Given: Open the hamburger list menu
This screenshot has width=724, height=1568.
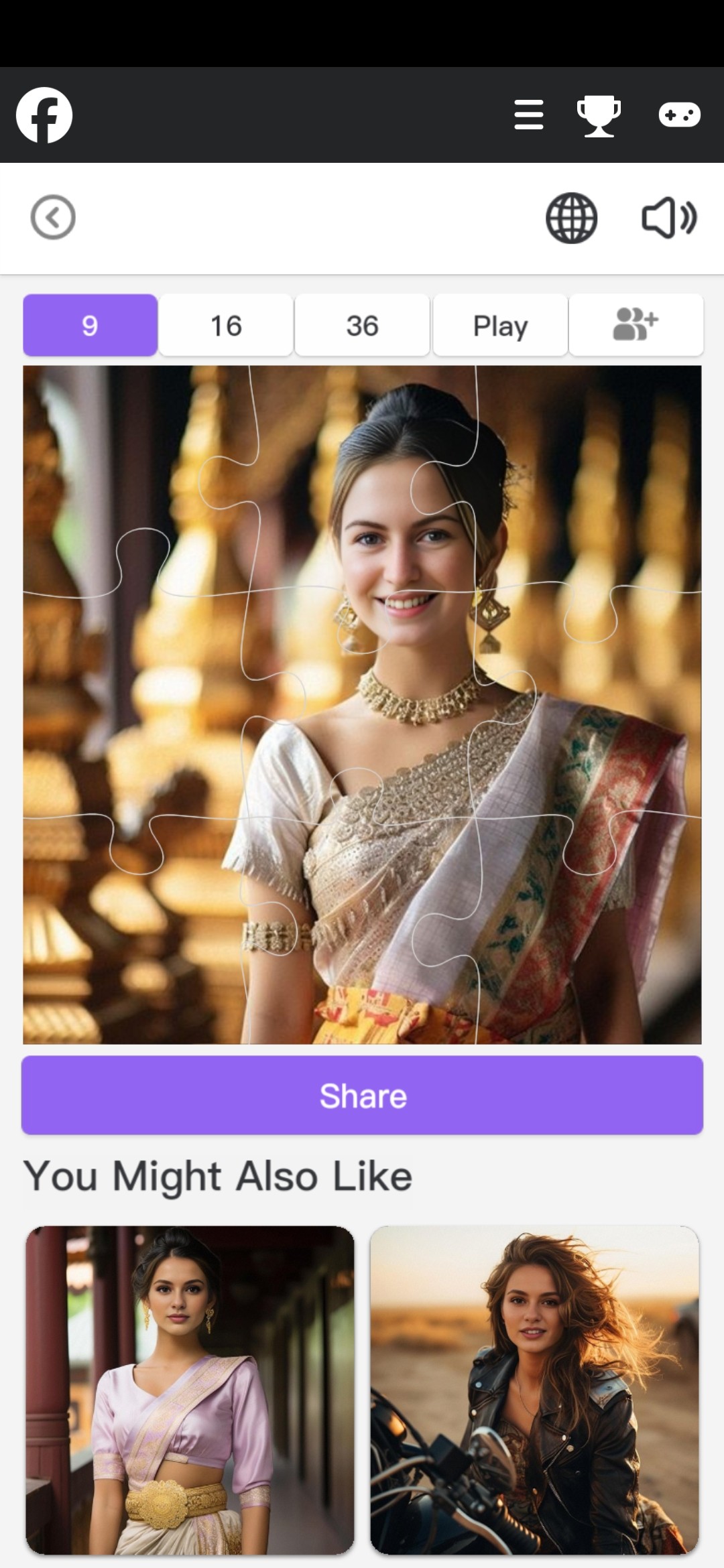Looking at the screenshot, I should tap(528, 115).
